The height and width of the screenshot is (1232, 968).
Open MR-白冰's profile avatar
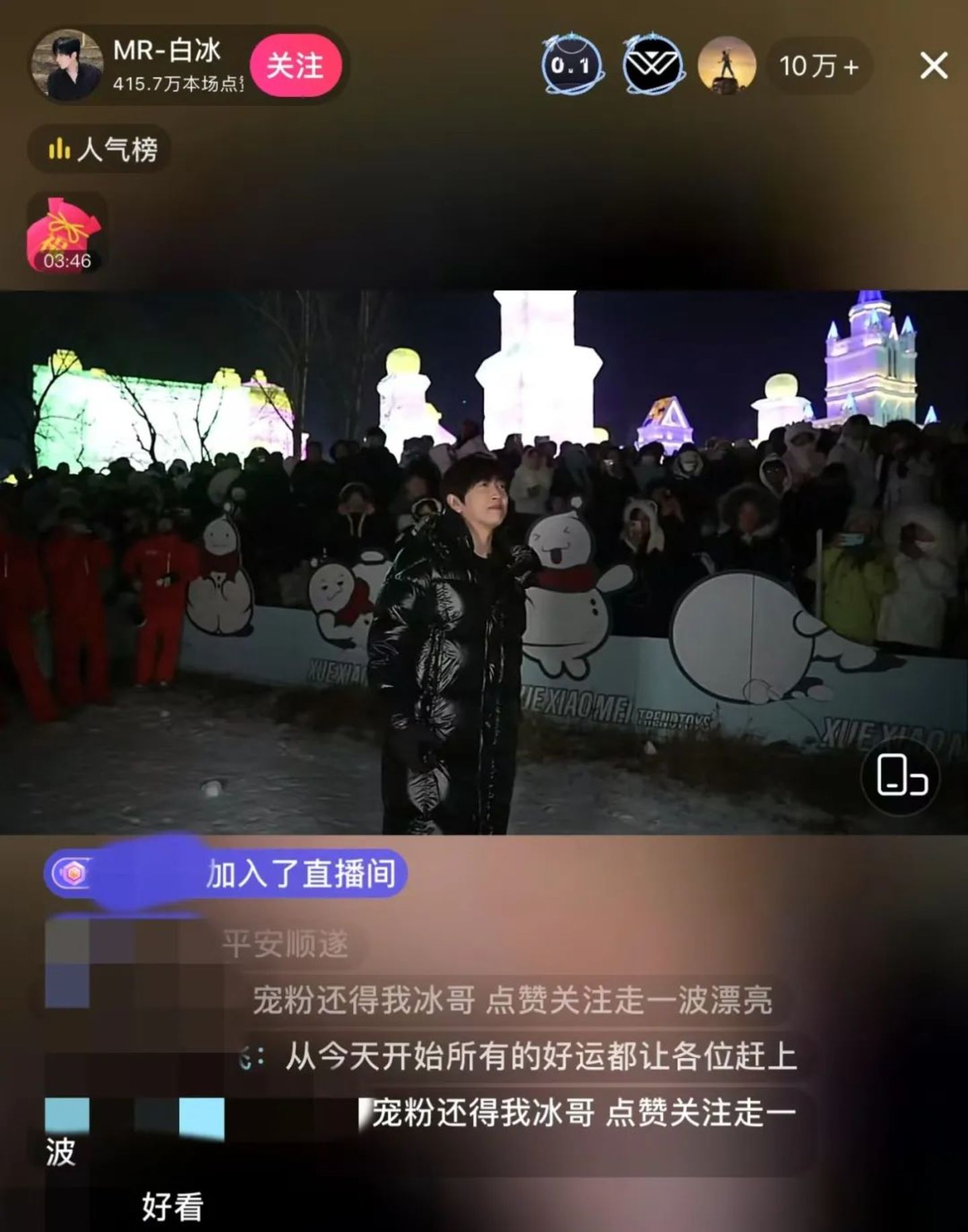(68, 66)
